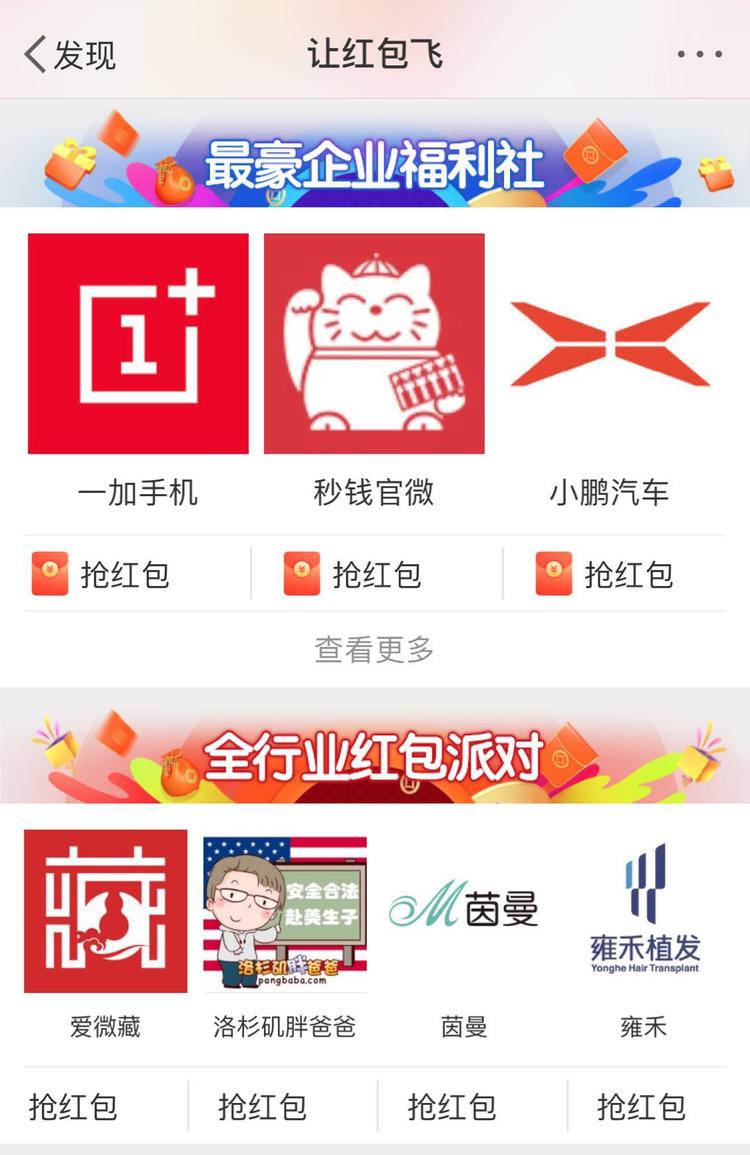The width and height of the screenshot is (750, 1155).
Task: Open 洛杉矶胖爸爸 tile
Action: pyautogui.click(x=285, y=913)
